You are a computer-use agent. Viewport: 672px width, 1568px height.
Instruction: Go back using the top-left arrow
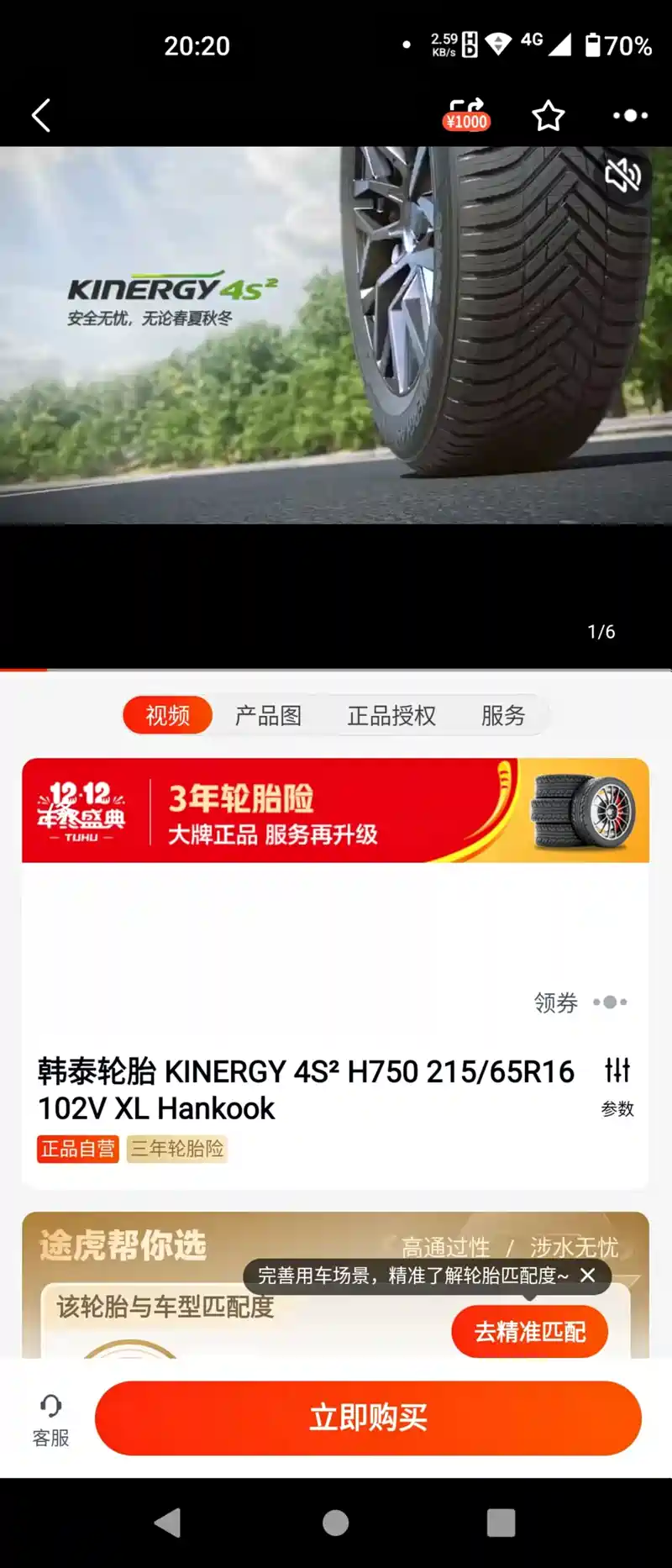pyautogui.click(x=41, y=115)
